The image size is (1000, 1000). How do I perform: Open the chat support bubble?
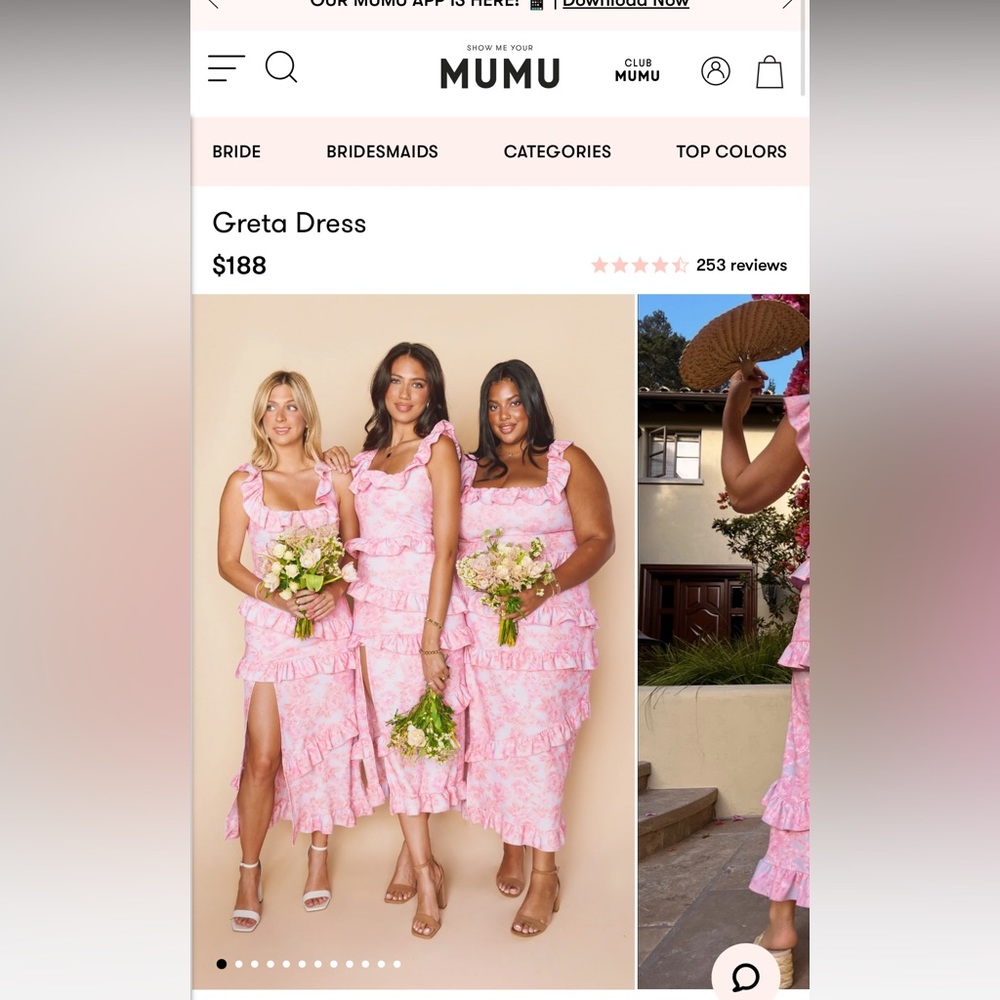coord(746,976)
